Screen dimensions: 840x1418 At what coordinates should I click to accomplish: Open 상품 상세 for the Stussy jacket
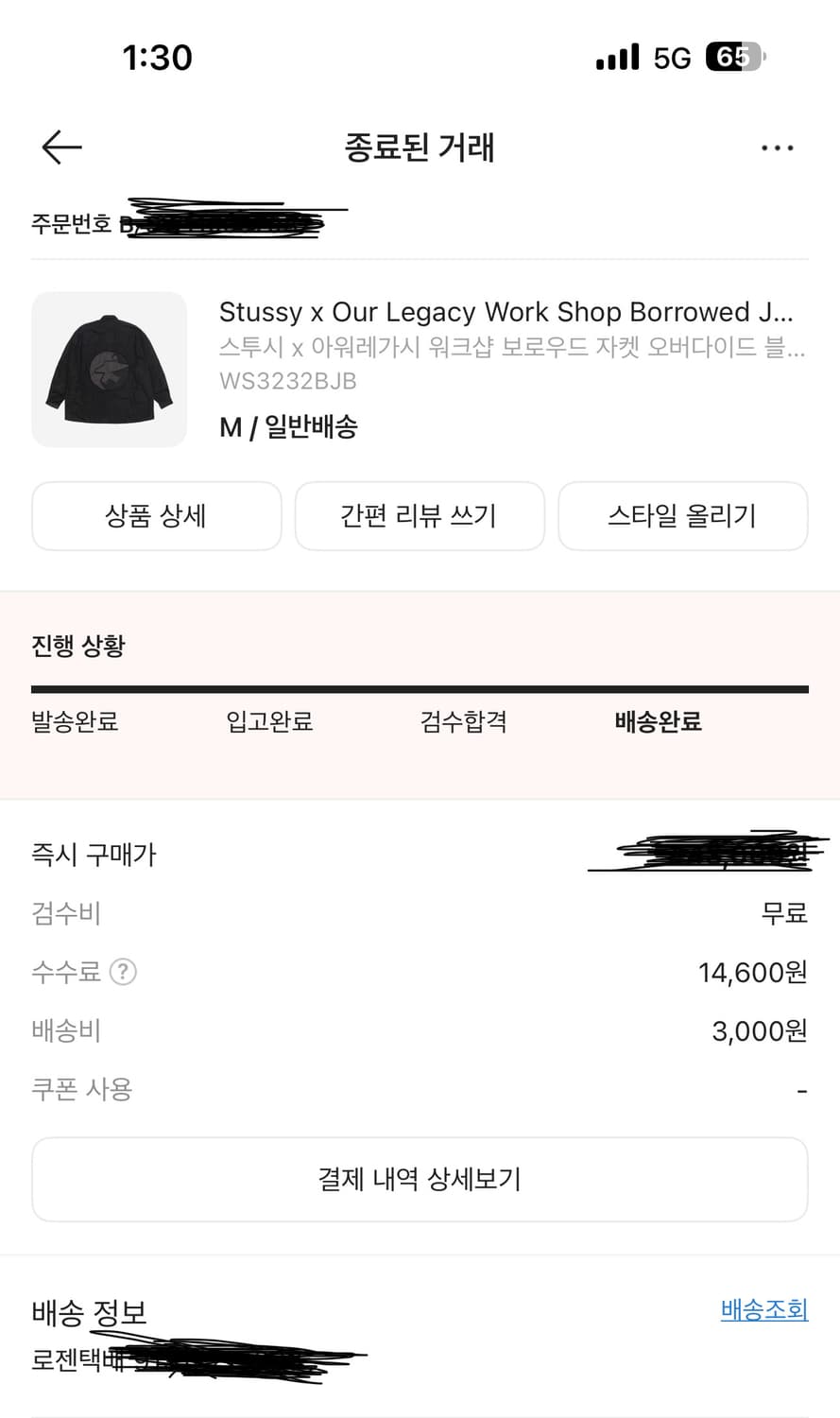tap(156, 515)
